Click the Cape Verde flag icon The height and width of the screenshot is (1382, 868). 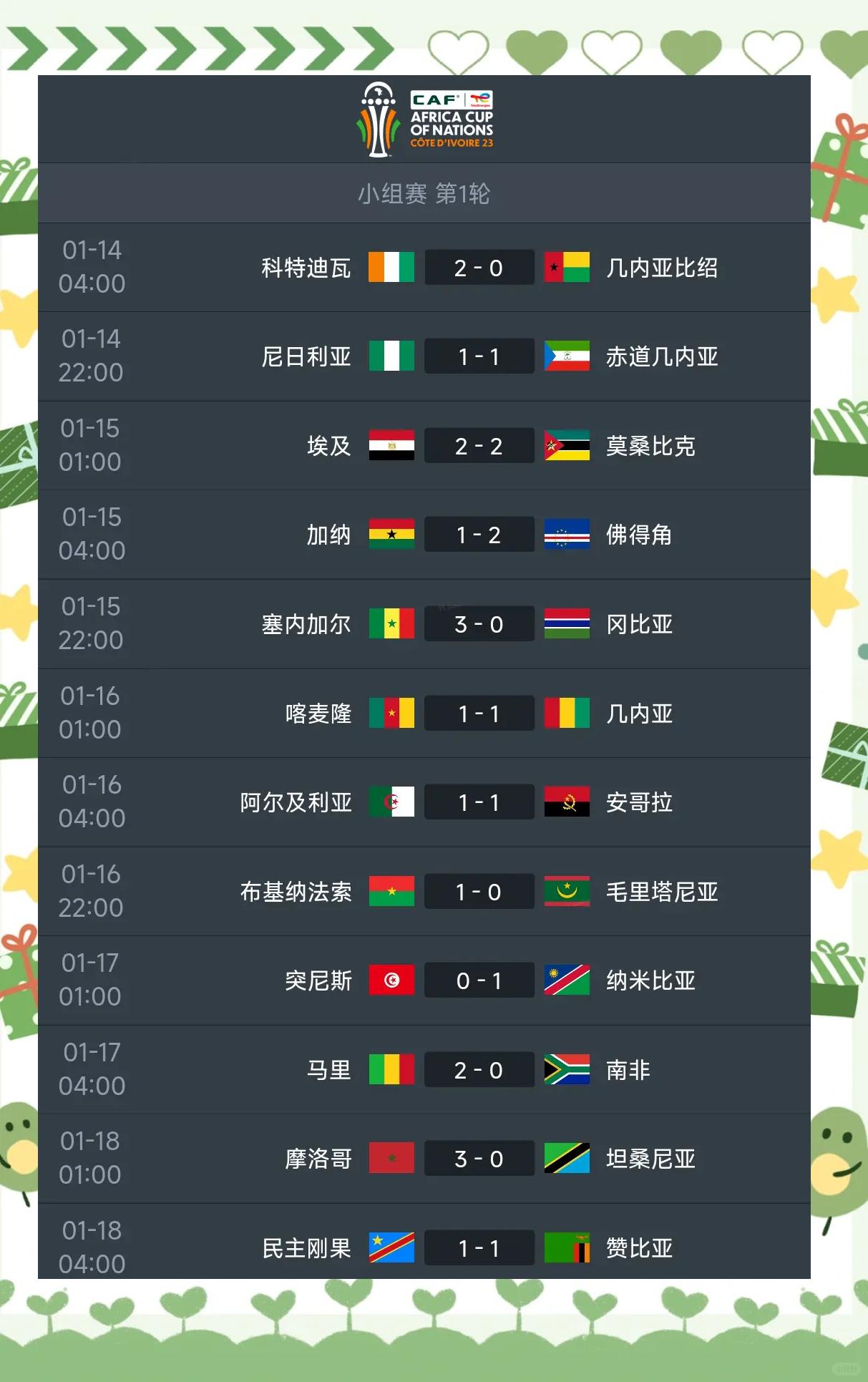[567, 535]
